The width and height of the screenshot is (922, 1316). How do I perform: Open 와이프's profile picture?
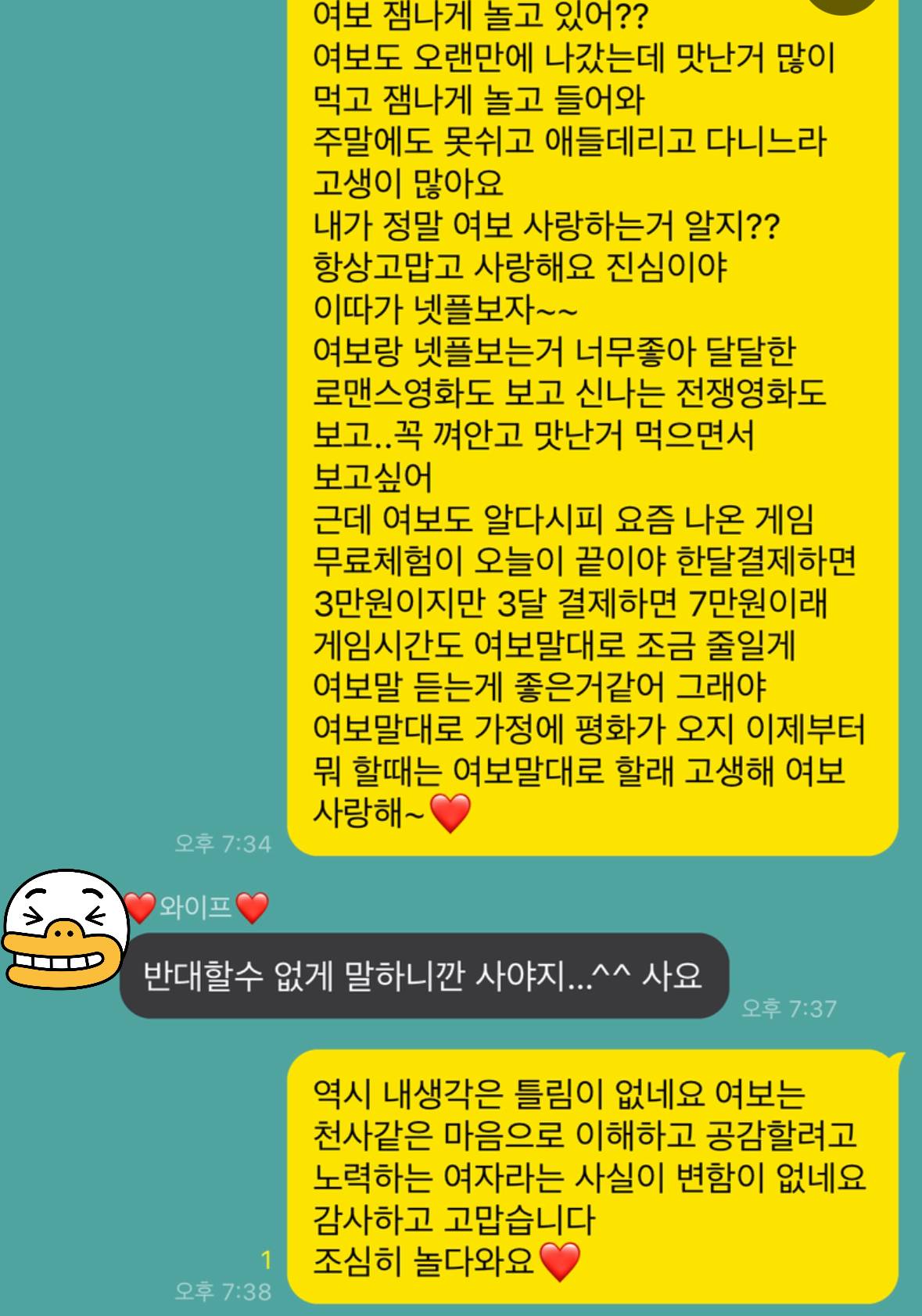[64, 929]
